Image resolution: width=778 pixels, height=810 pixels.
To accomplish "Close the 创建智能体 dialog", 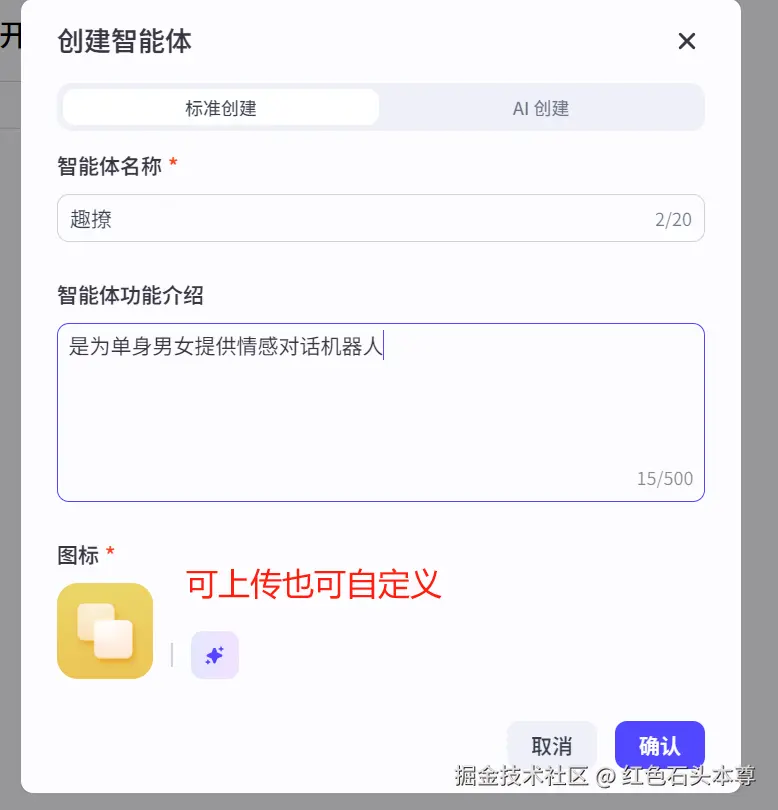I will pyautogui.click(x=686, y=41).
